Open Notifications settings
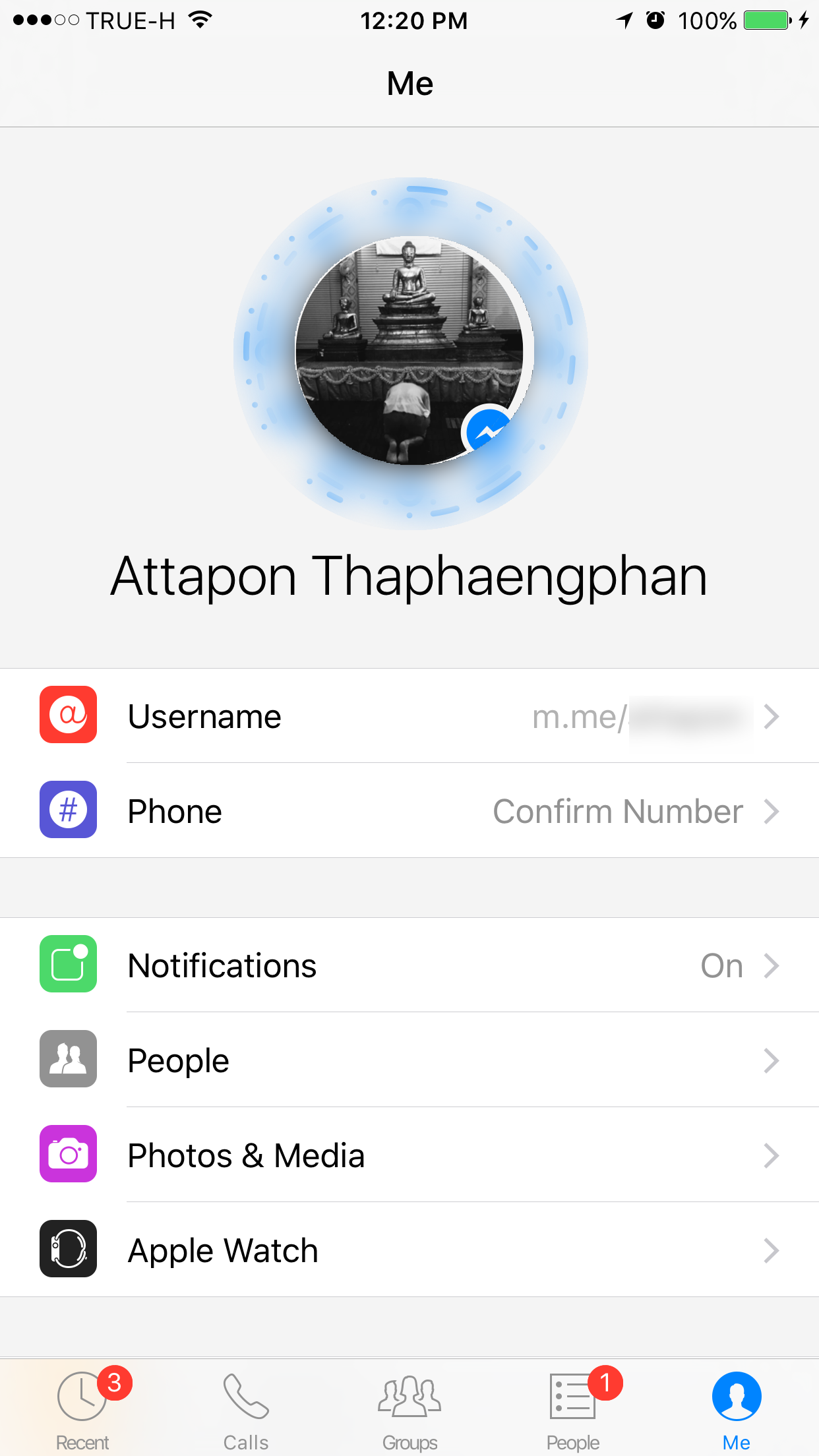819x1456 pixels. click(x=409, y=965)
